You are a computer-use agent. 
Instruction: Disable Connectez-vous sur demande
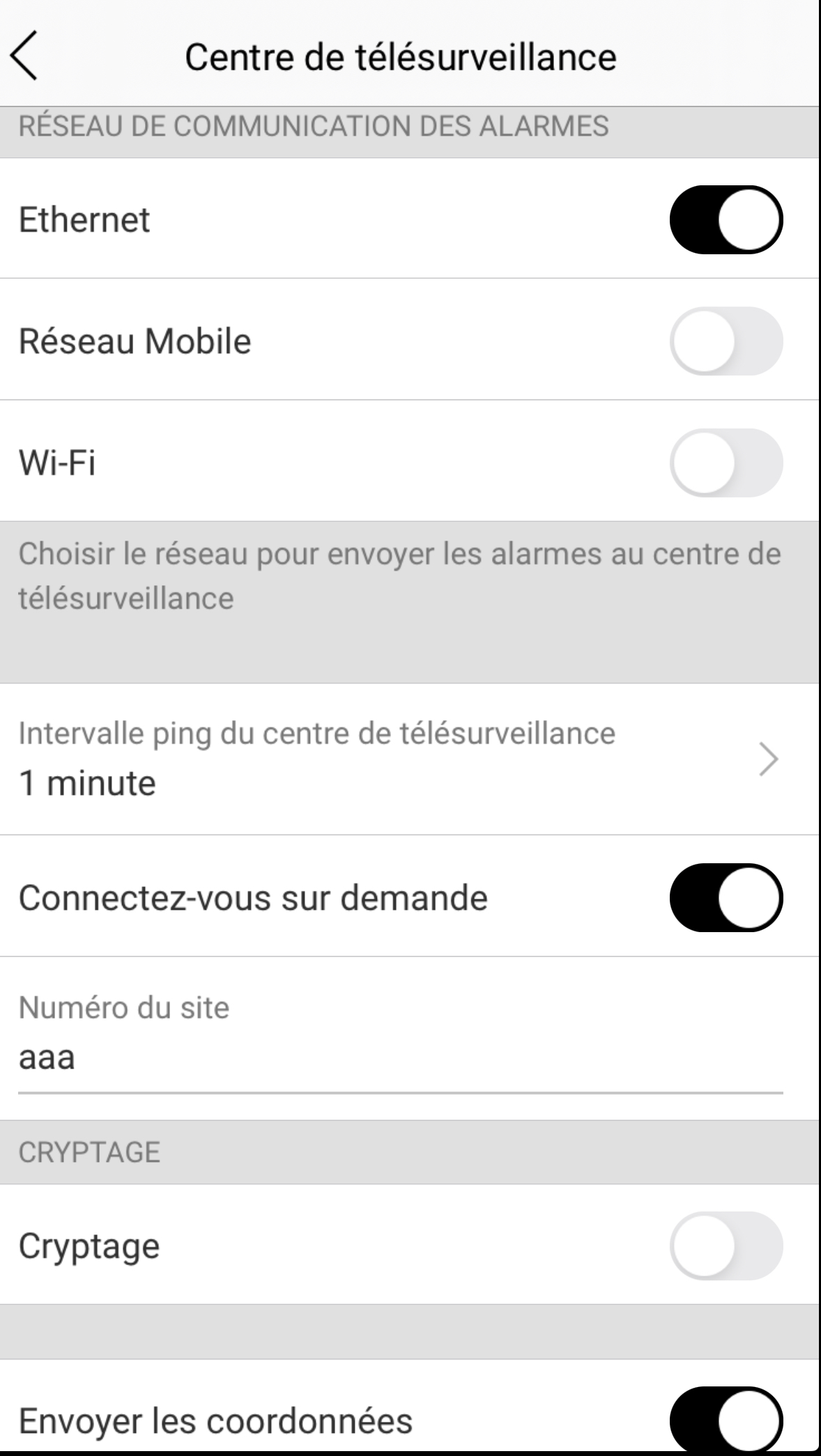(x=726, y=897)
